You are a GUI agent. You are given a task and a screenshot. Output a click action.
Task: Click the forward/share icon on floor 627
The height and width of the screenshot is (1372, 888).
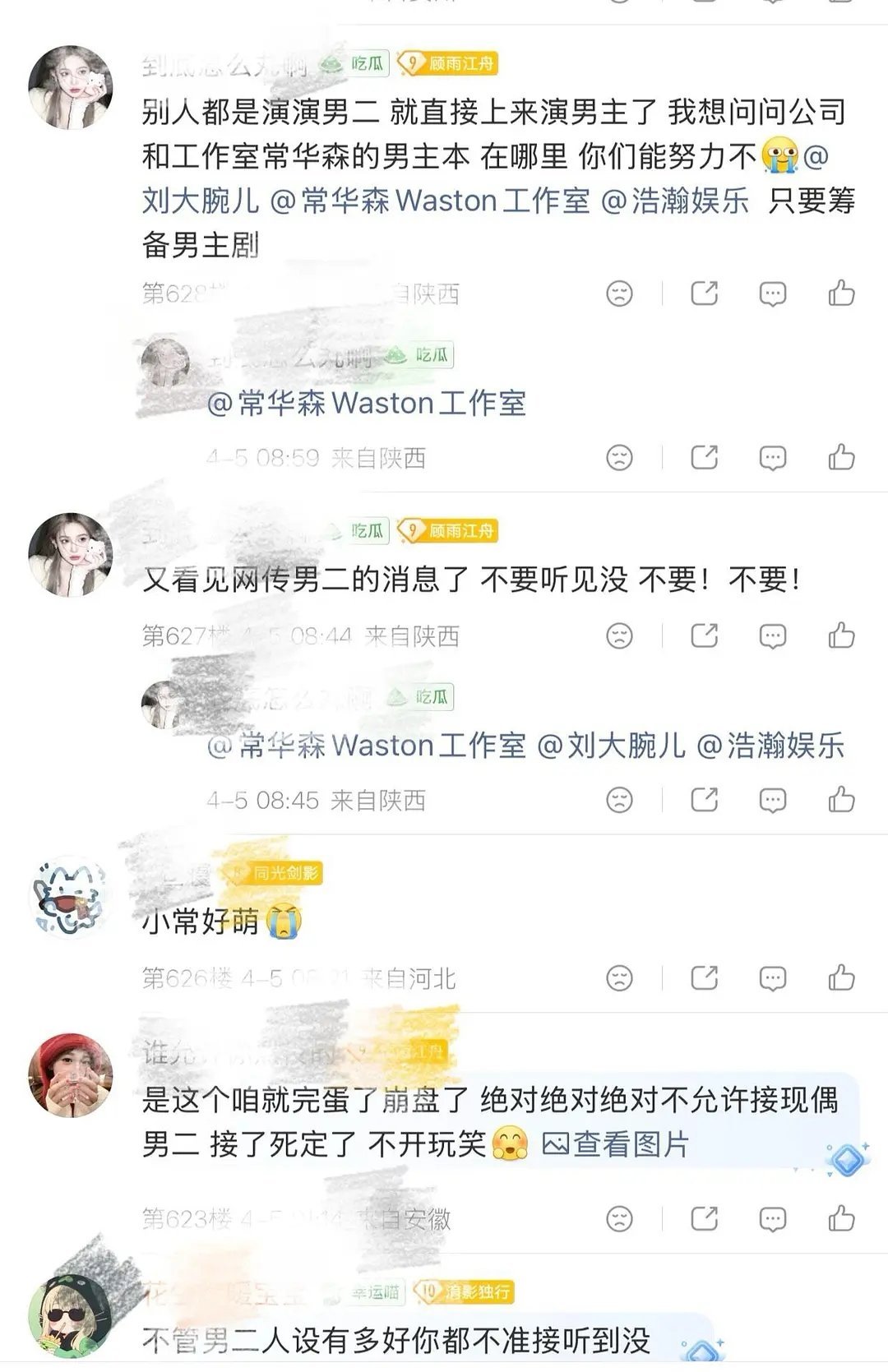coord(703,634)
